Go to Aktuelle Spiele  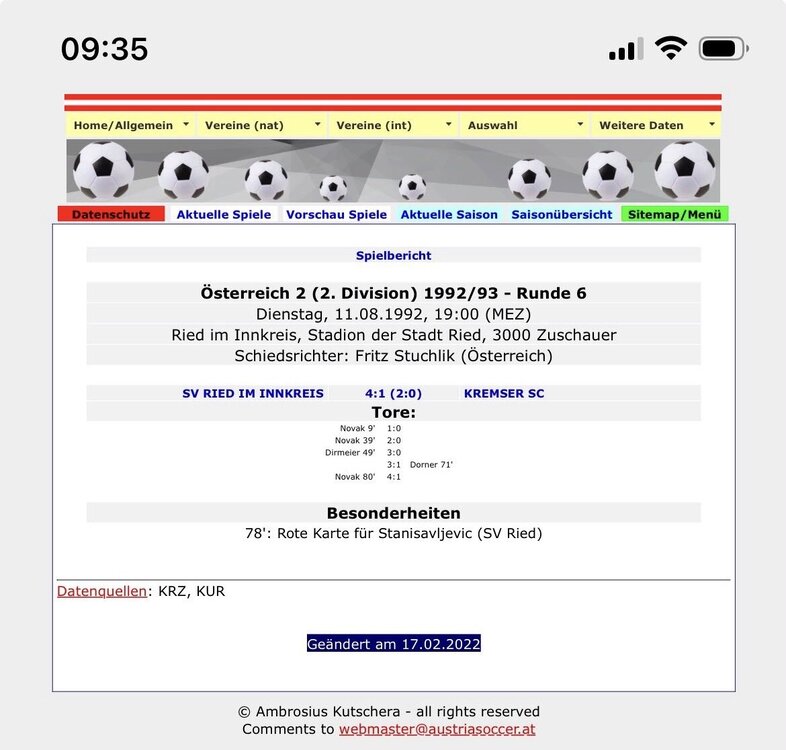click(x=224, y=214)
